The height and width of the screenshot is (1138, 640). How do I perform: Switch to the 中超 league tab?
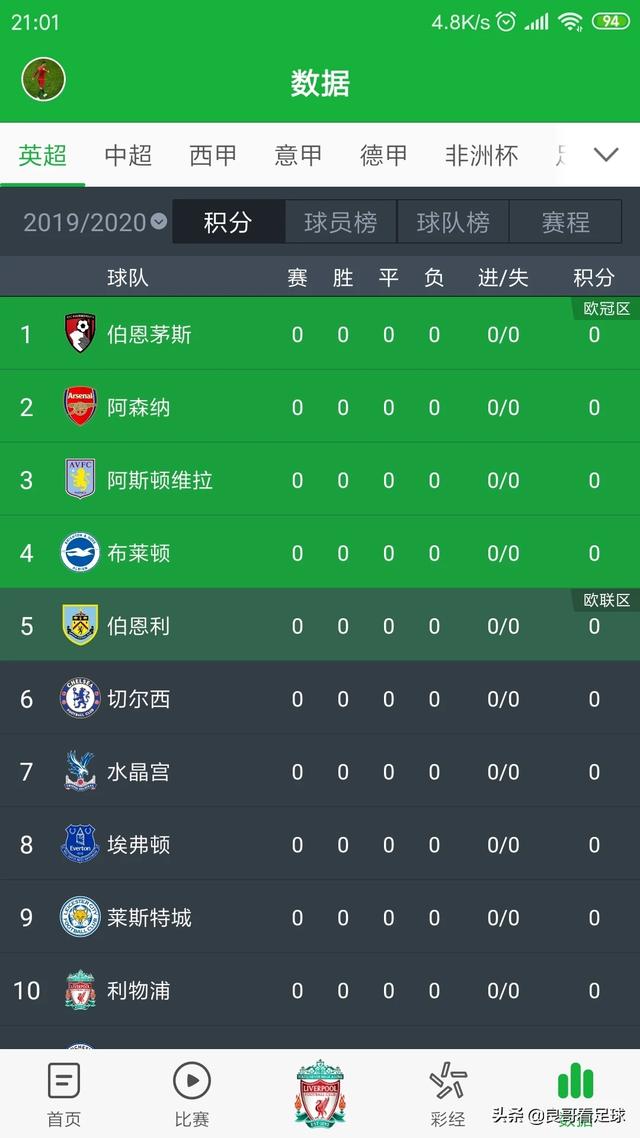click(x=128, y=155)
